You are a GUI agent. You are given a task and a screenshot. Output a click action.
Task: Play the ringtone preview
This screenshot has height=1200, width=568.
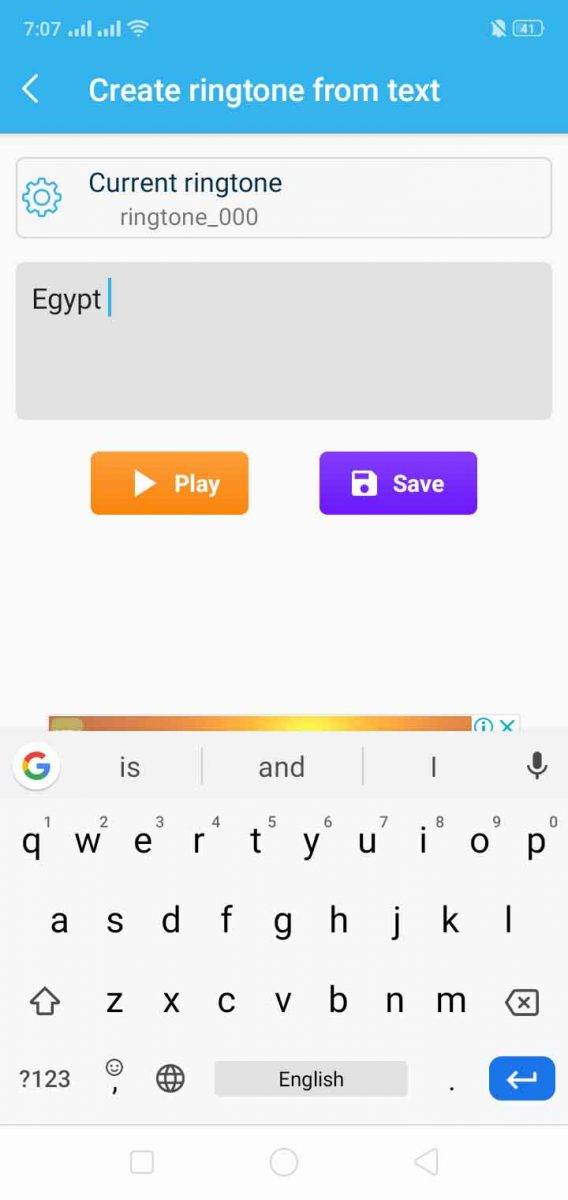coord(169,483)
